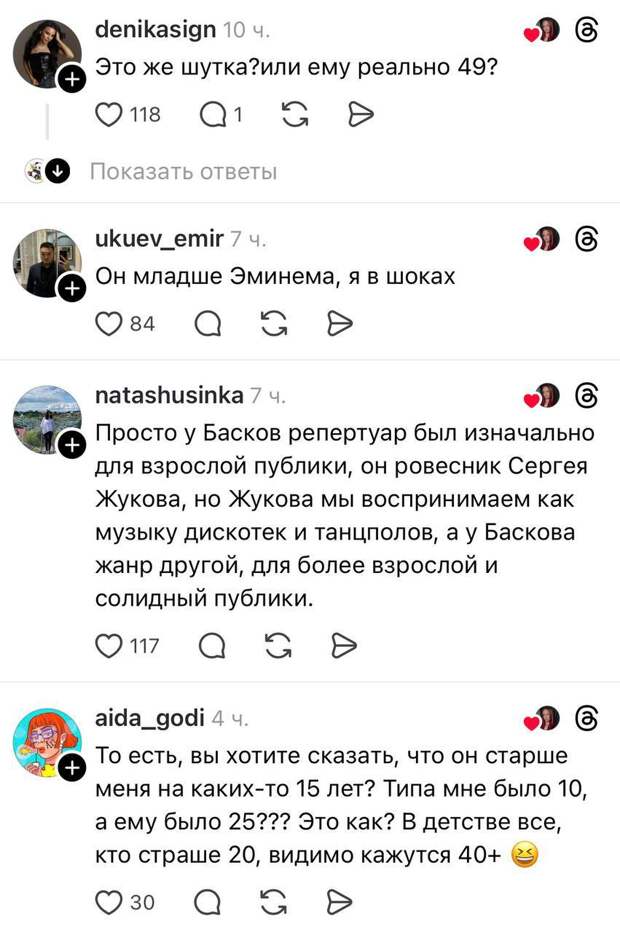Share denikasign's comment
Viewport: 620px width, 932px height.
359,116
